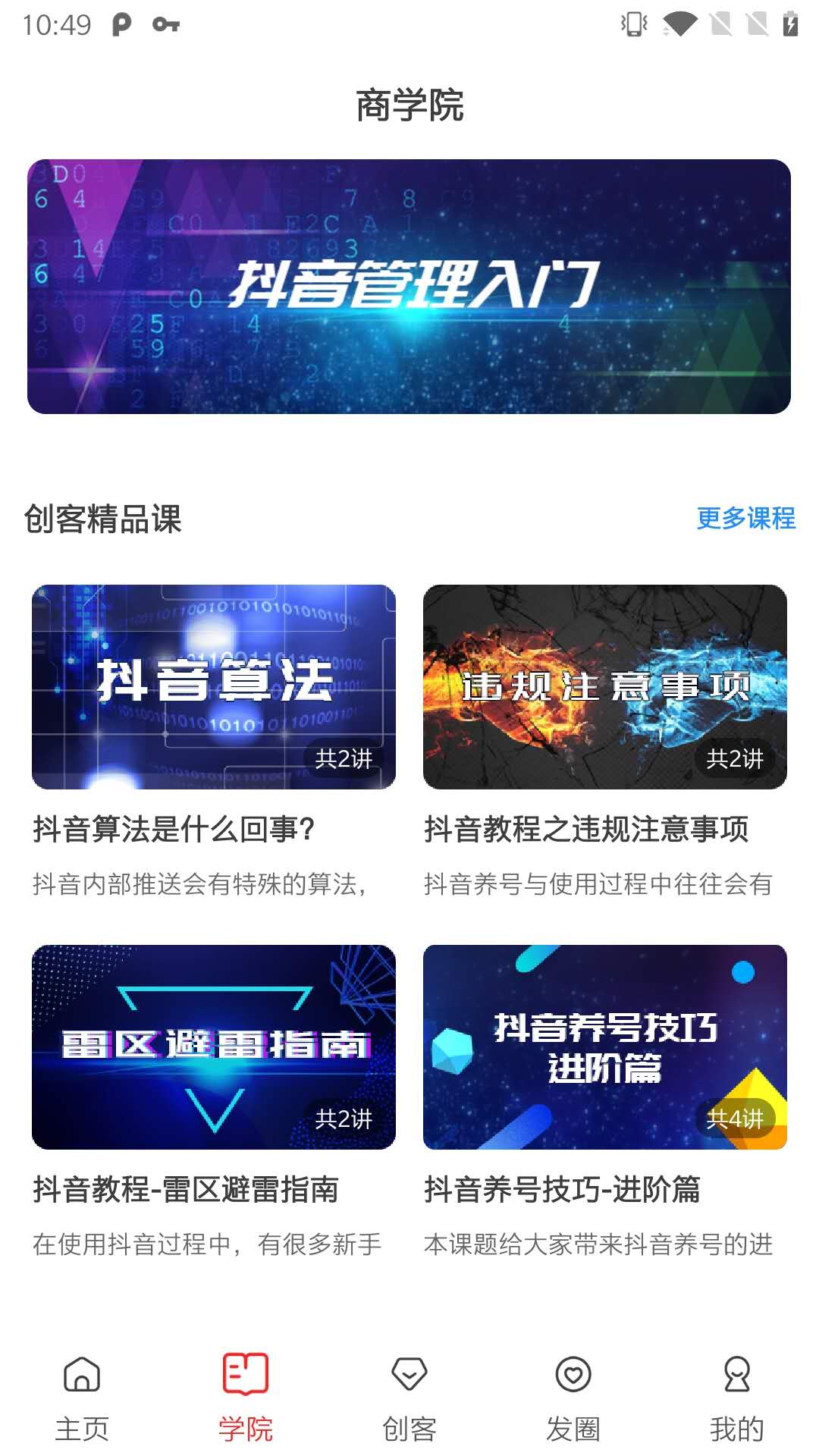Switch to the 我的 tab
The image size is (819, 1456).
tap(737, 1426)
